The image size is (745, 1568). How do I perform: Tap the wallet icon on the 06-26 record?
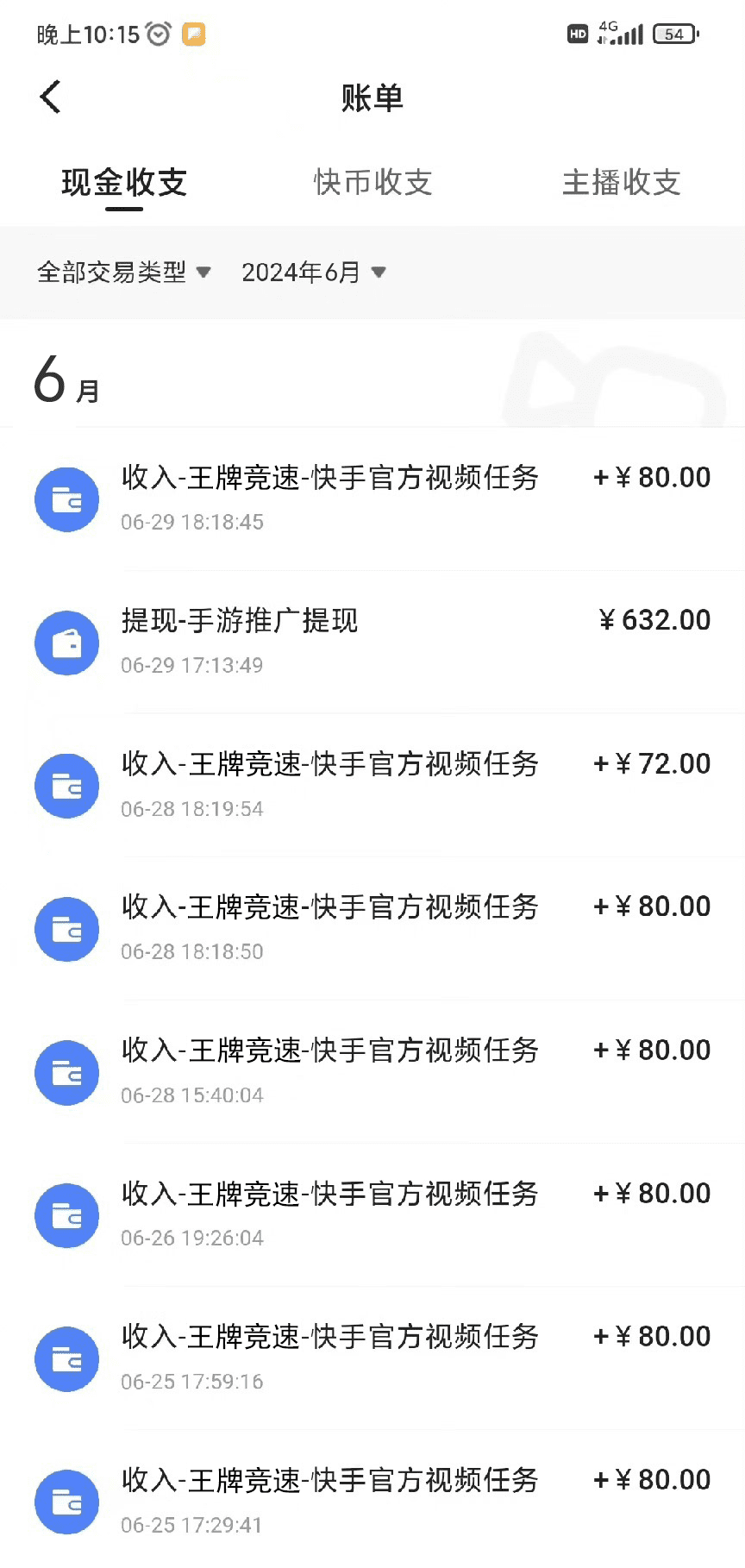pyautogui.click(x=66, y=1215)
